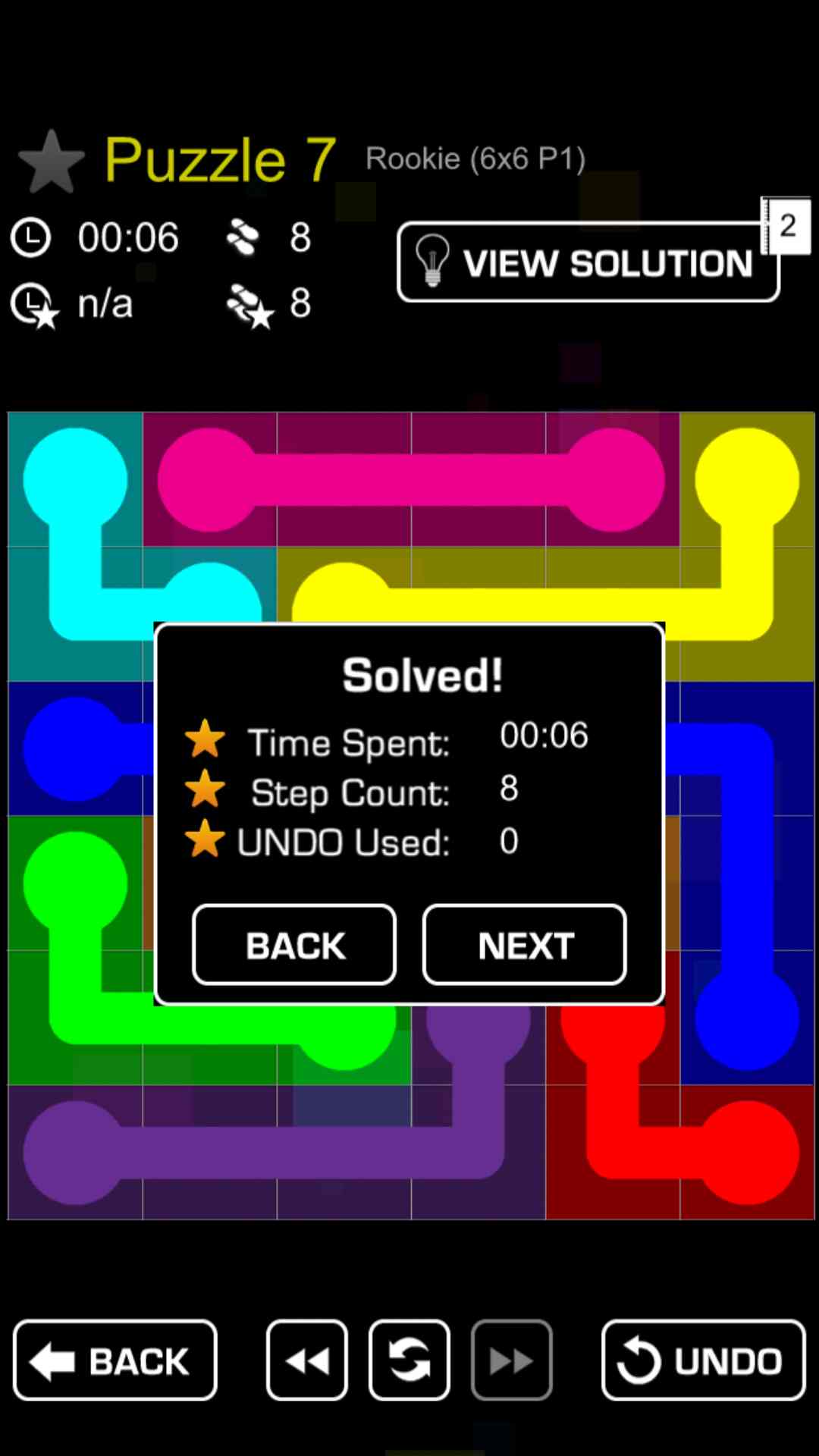Tap NEXT in the Solved dialog
Image resolution: width=819 pixels, height=1456 pixels.
point(524,945)
